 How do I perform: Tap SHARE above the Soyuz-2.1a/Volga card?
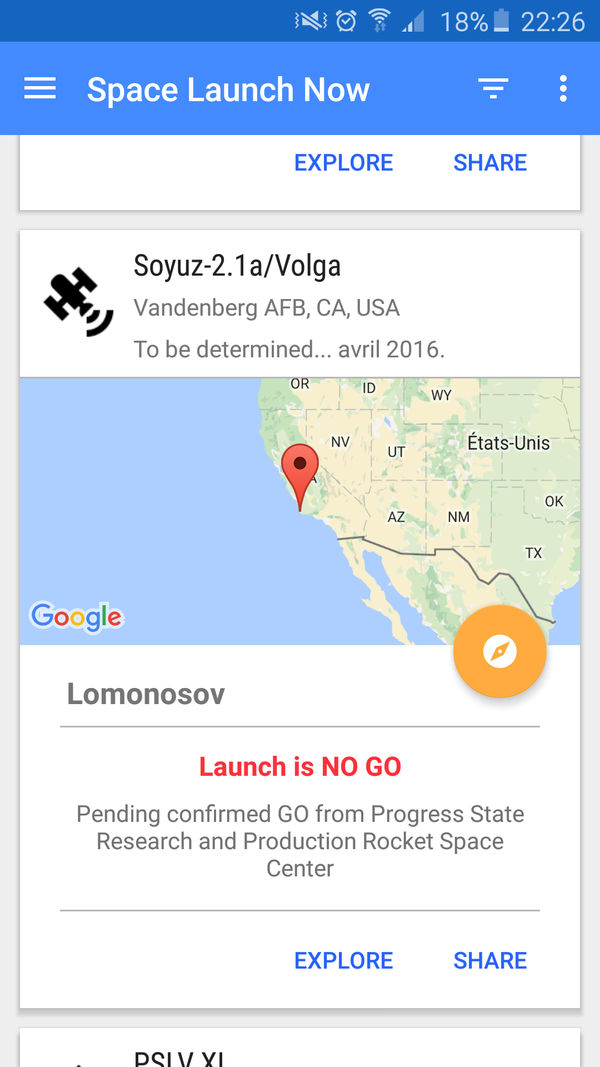click(490, 163)
